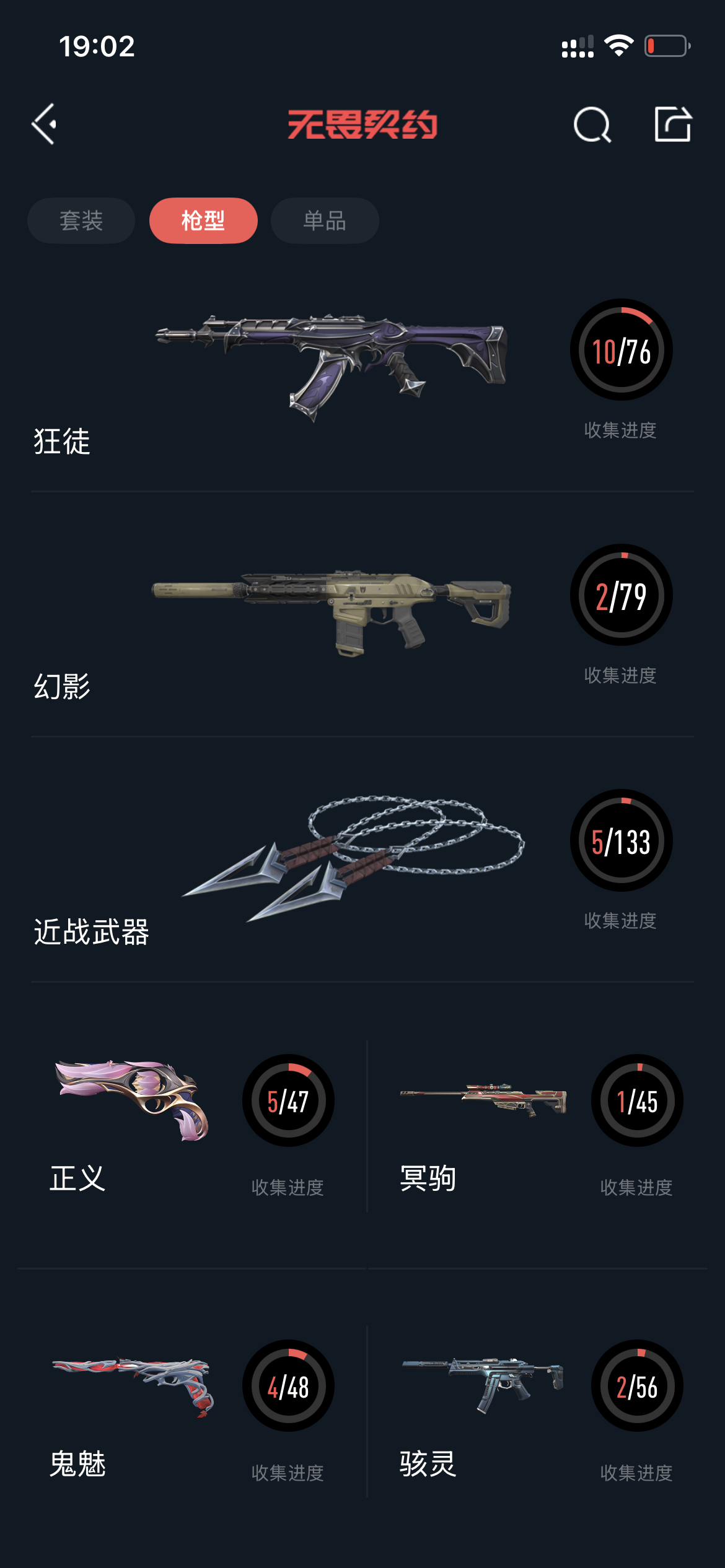
Task: Open the 狂徒 weapon collection
Action: tap(362, 378)
